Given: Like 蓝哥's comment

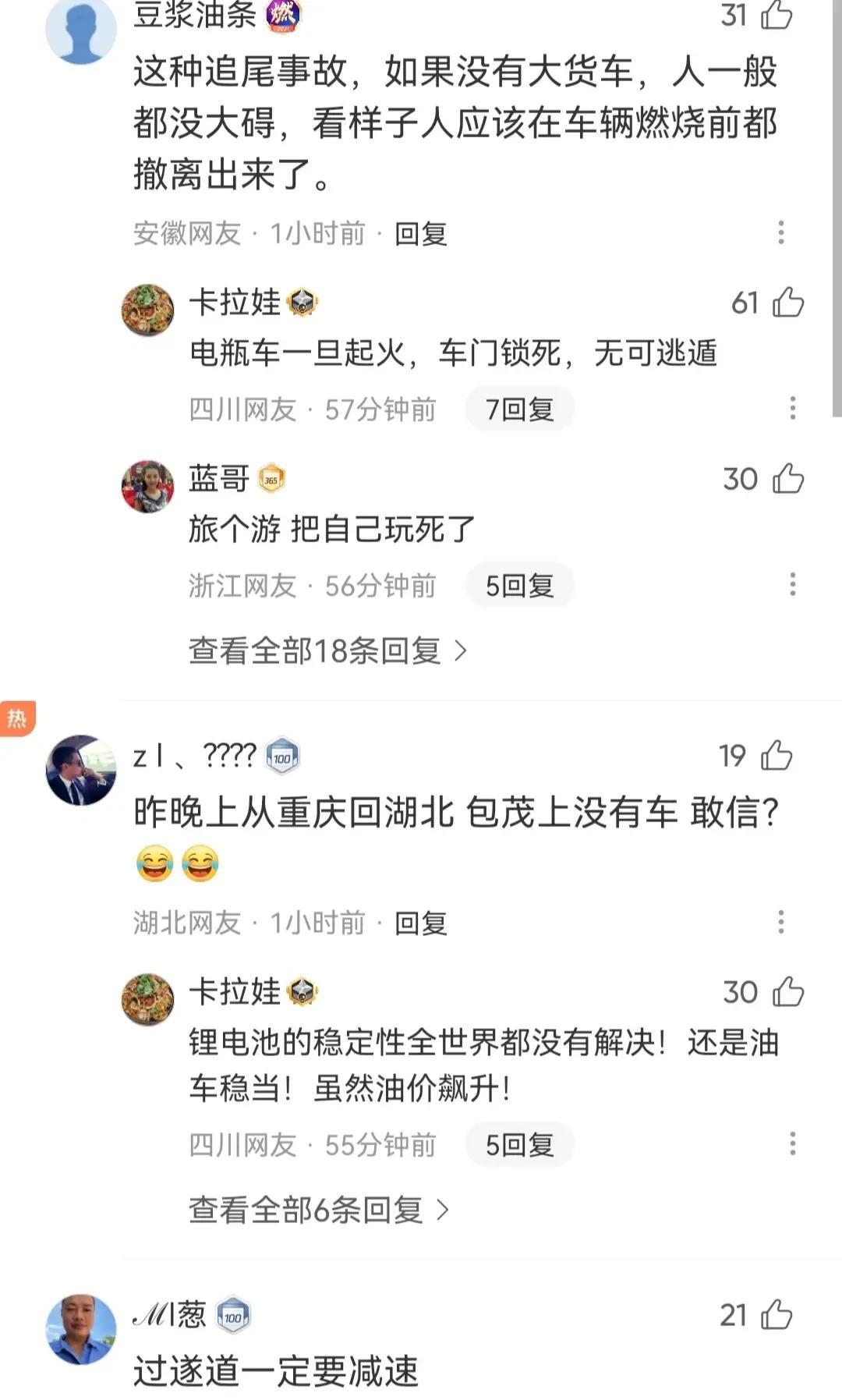Looking at the screenshot, I should tap(788, 478).
